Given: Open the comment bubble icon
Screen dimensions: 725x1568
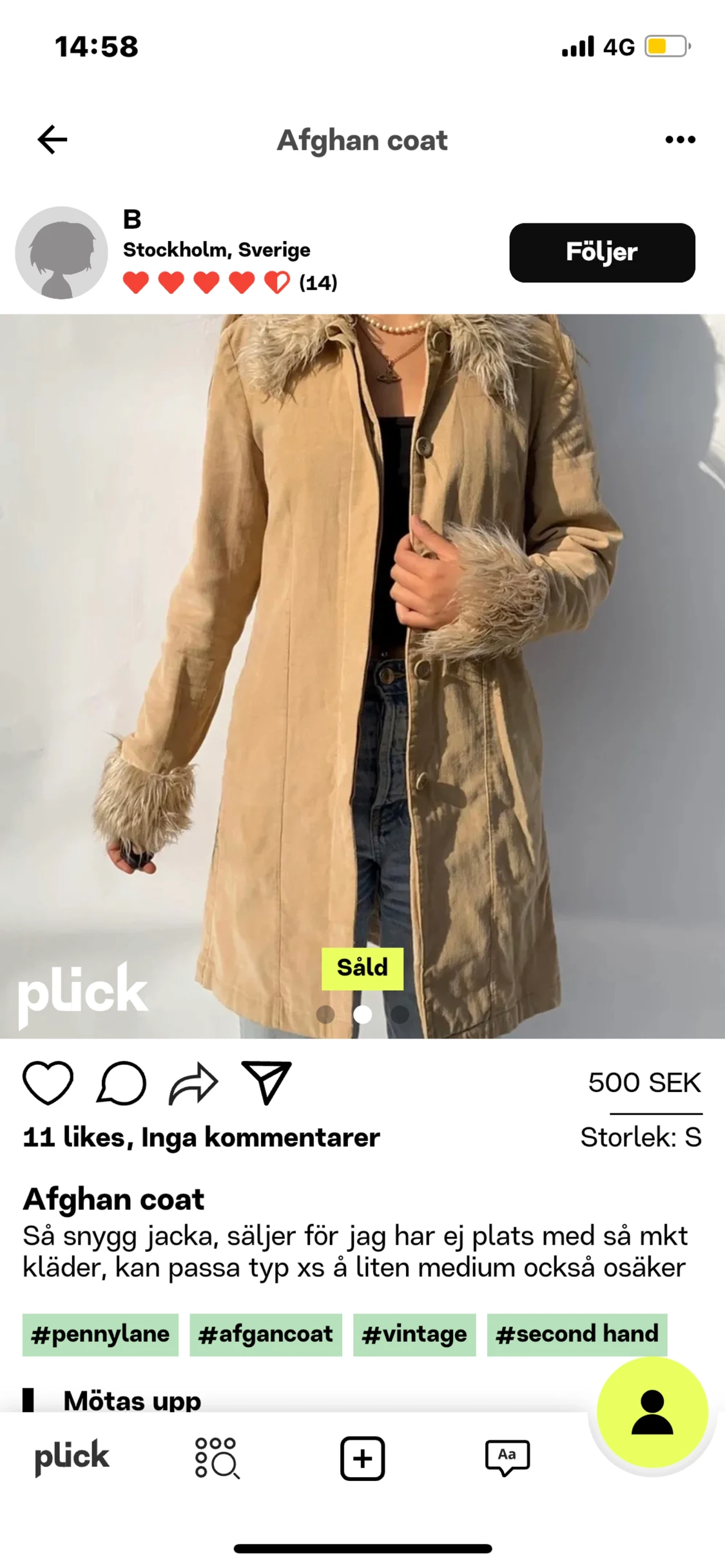Looking at the screenshot, I should coord(121,1083).
